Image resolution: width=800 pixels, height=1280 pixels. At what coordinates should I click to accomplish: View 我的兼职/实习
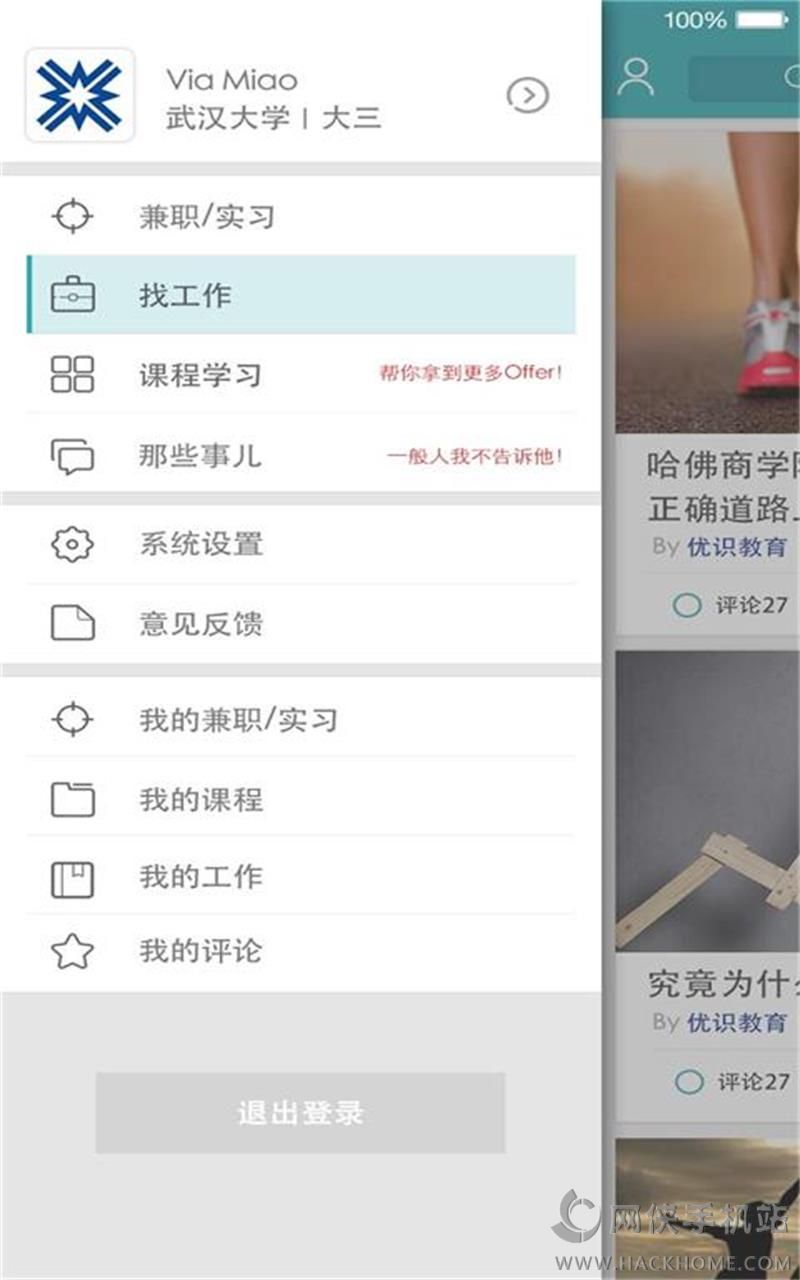[x=300, y=719]
